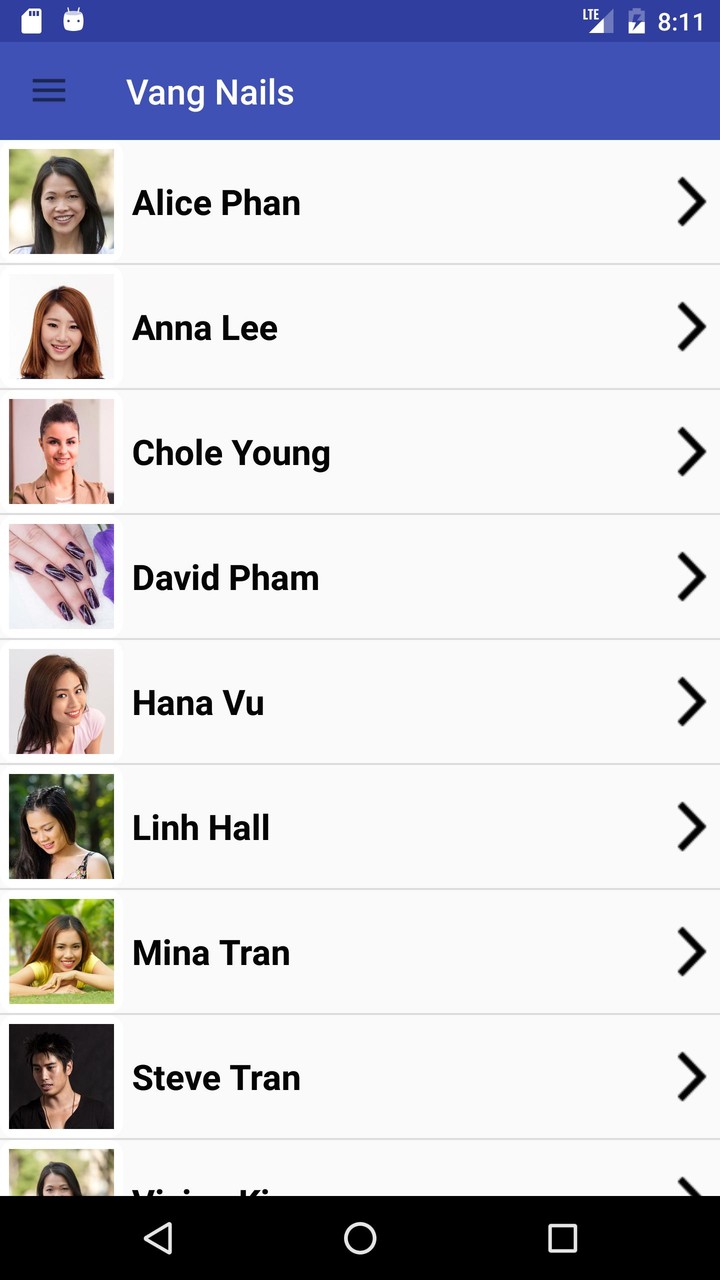
Task: Open Hana Vu's entry
Action: pyautogui.click(x=360, y=702)
